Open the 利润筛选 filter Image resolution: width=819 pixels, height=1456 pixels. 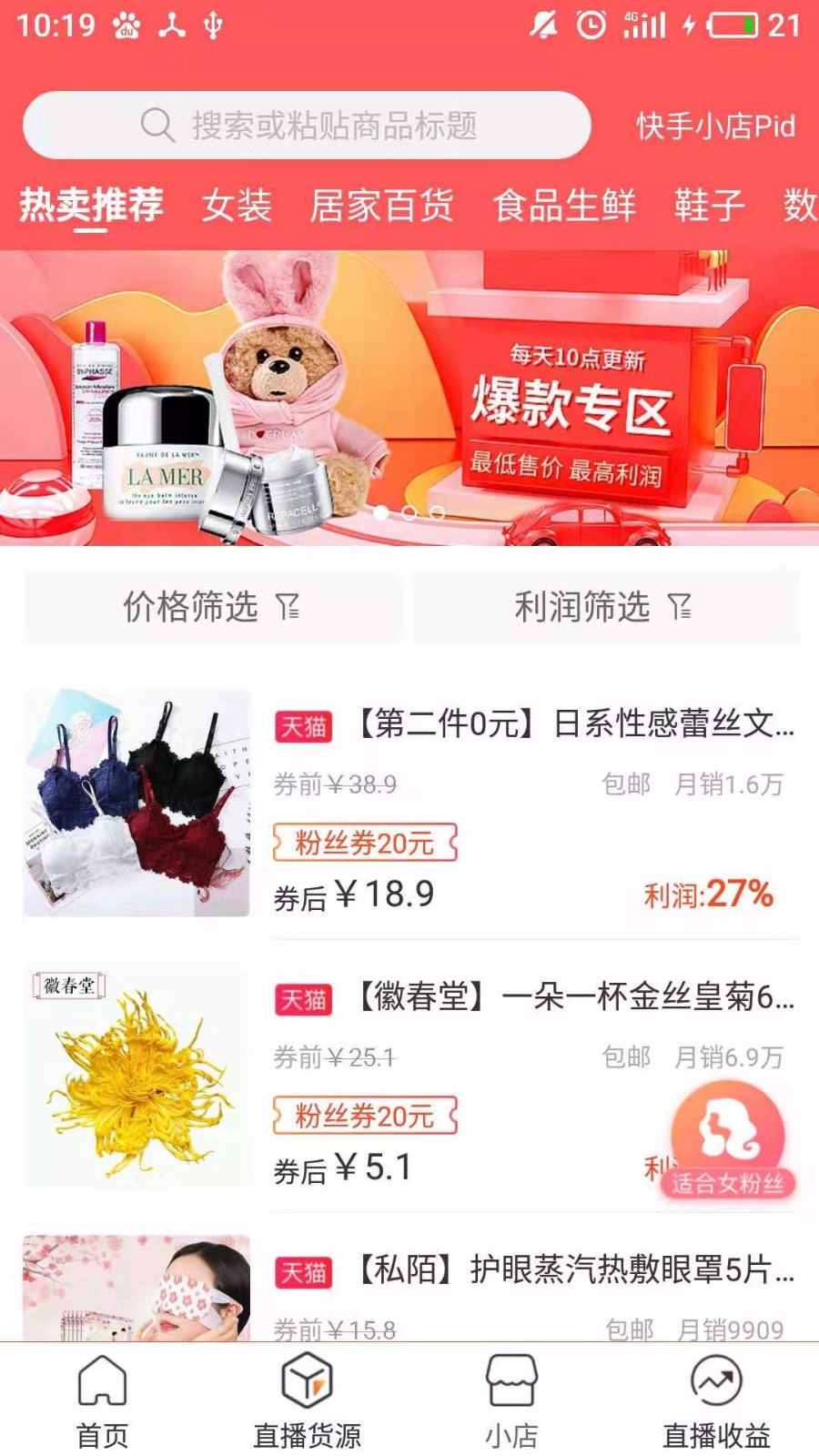tap(606, 606)
